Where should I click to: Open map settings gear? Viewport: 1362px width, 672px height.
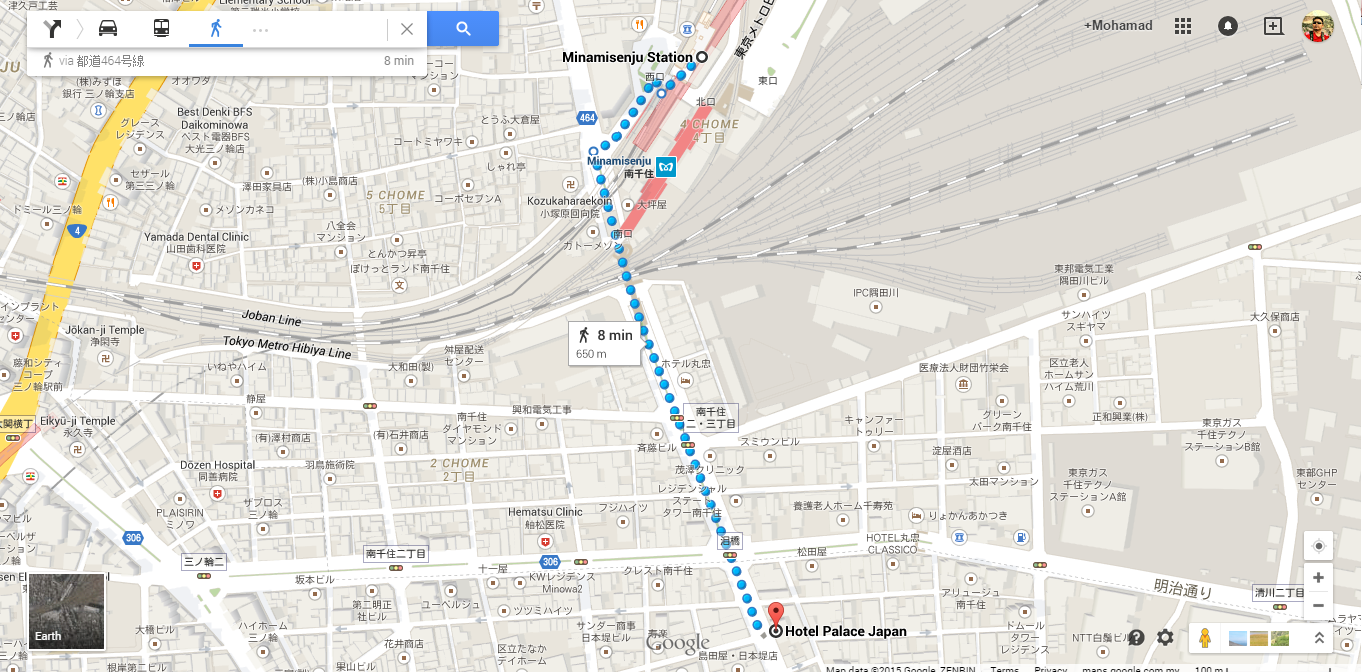[x=1165, y=637]
